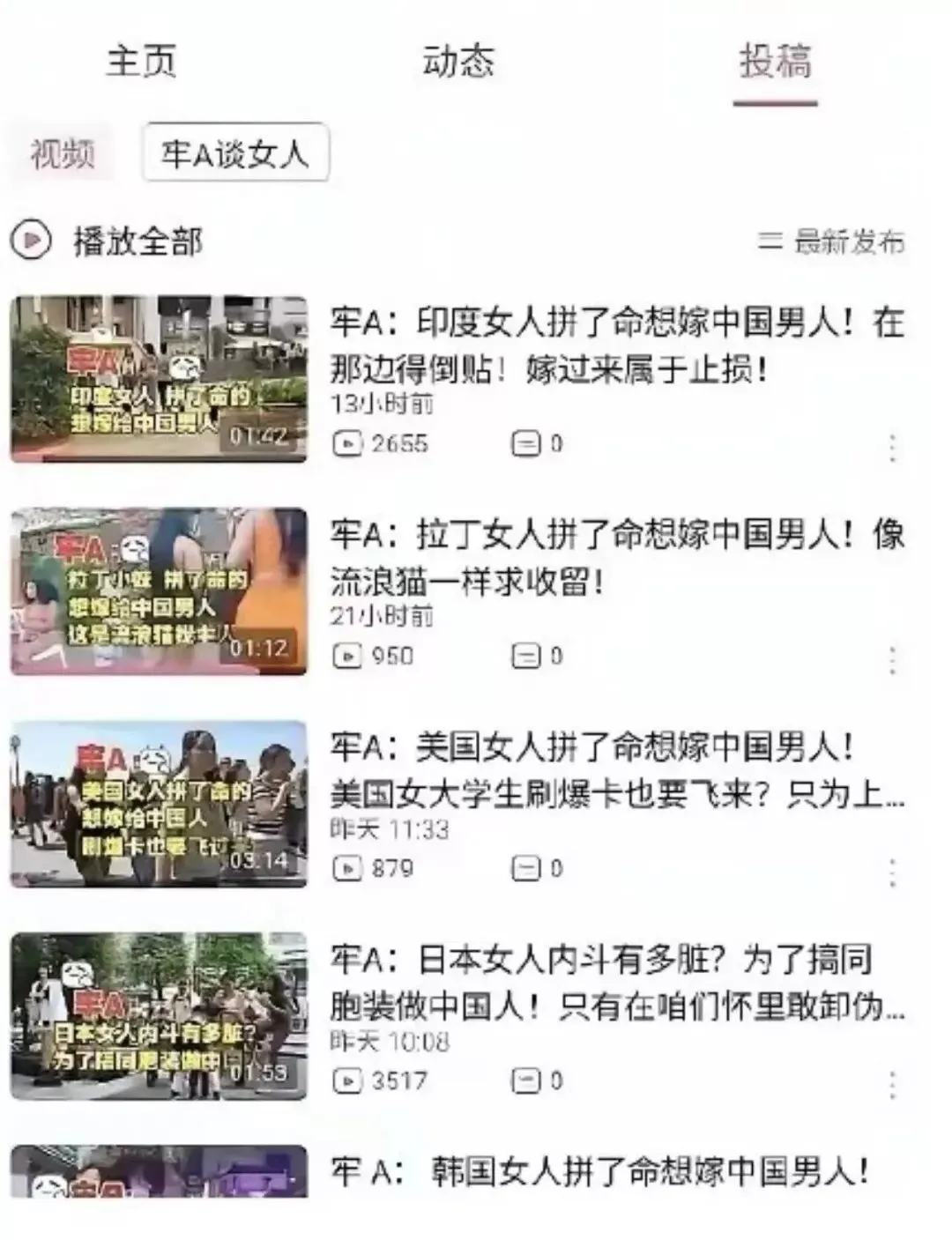Select the 投稿 tab

tap(775, 62)
